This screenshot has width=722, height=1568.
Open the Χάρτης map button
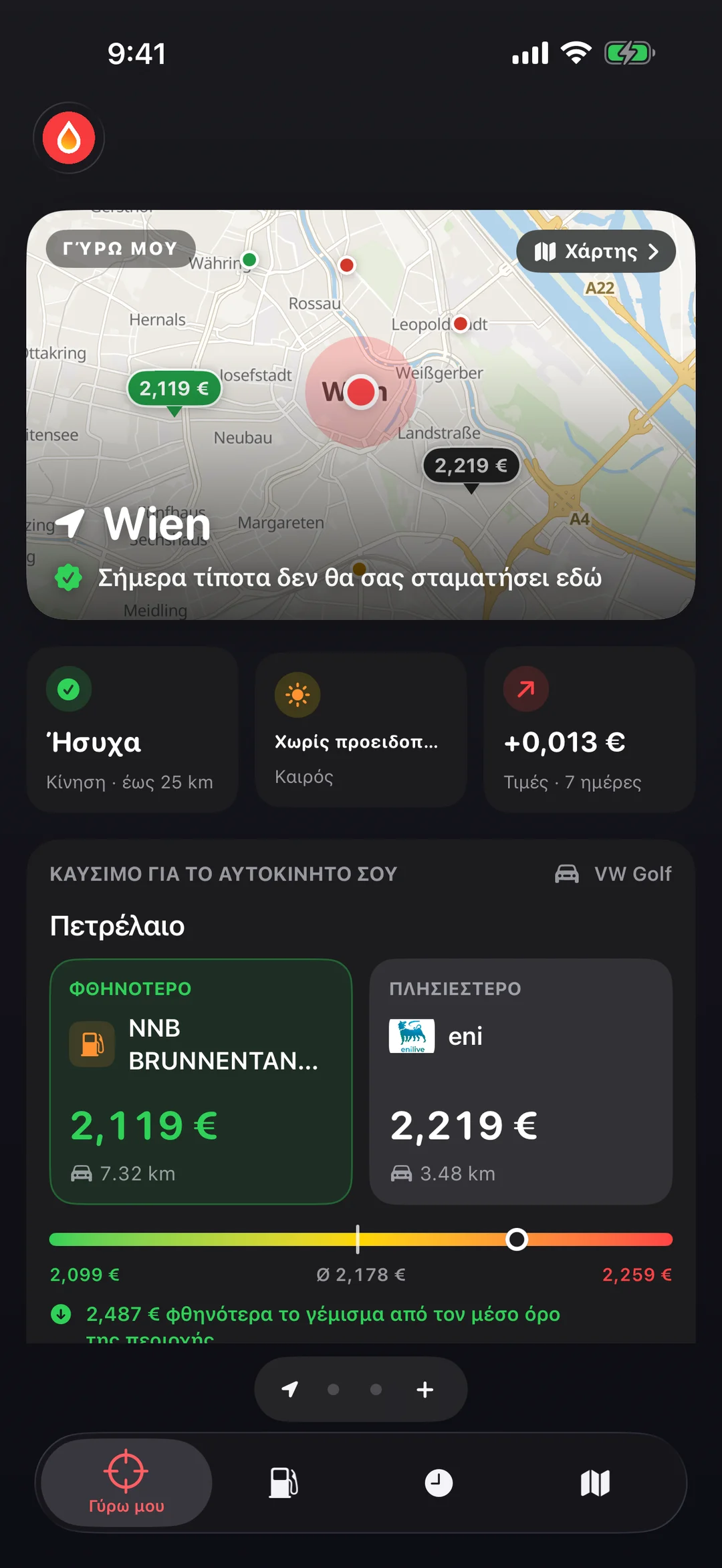tap(596, 251)
